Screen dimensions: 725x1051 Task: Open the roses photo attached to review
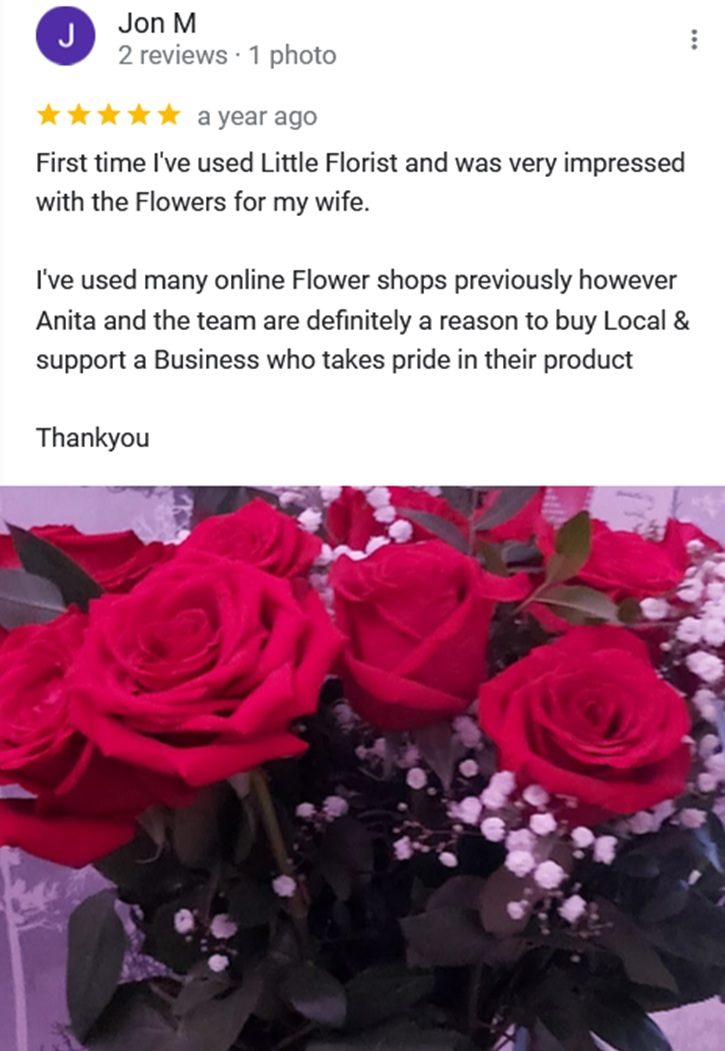(362, 768)
